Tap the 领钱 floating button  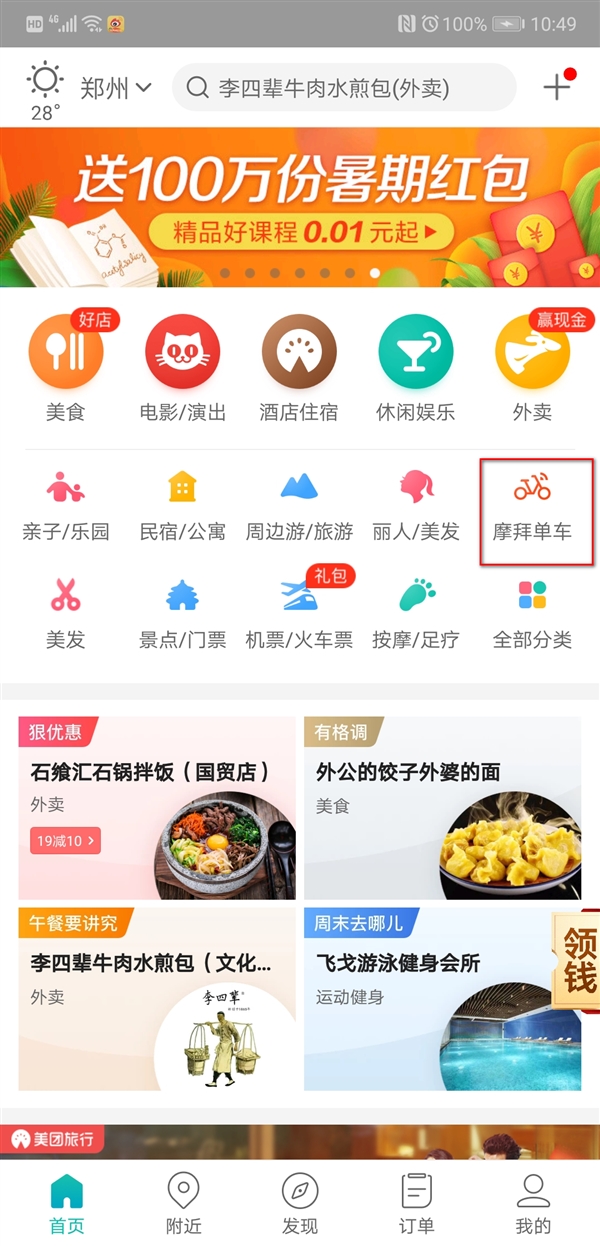(577, 961)
